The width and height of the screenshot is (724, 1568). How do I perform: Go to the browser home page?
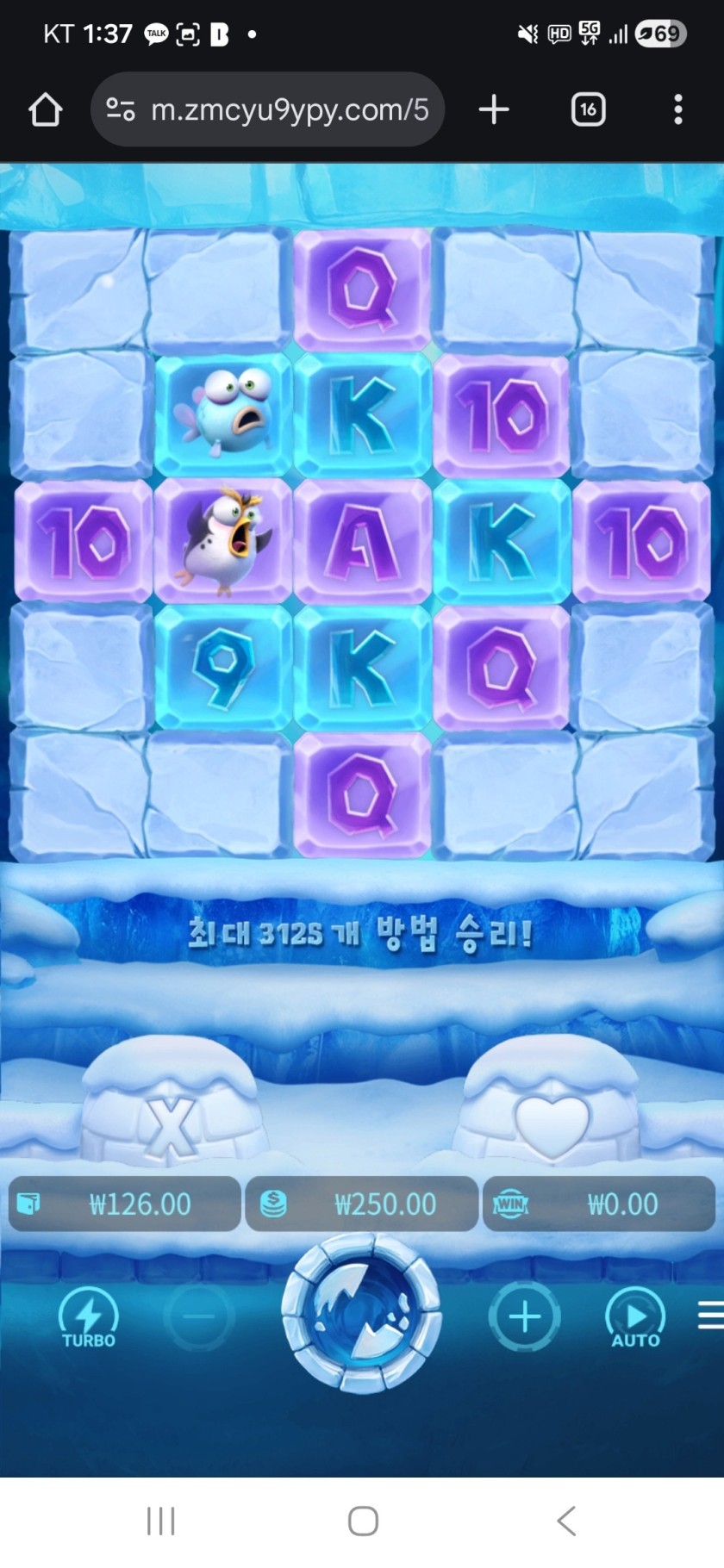click(x=45, y=110)
